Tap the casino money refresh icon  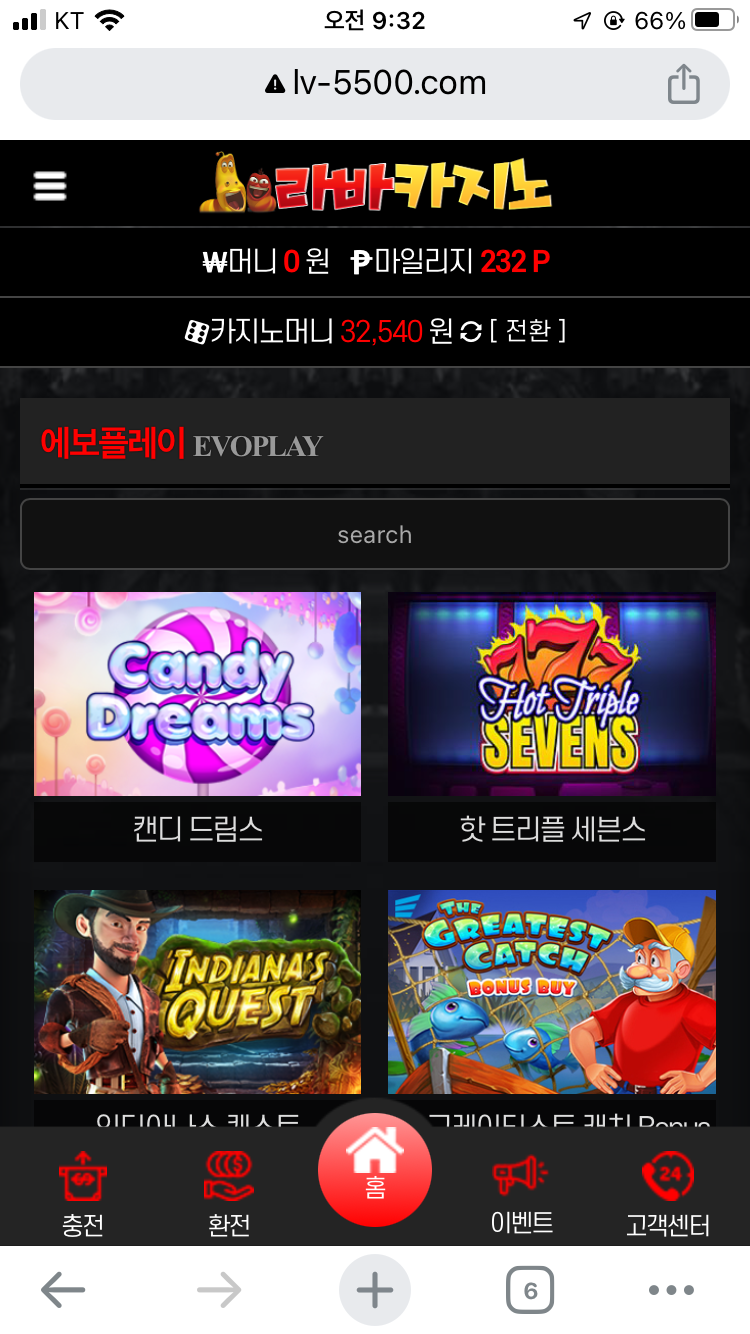[x=471, y=332]
